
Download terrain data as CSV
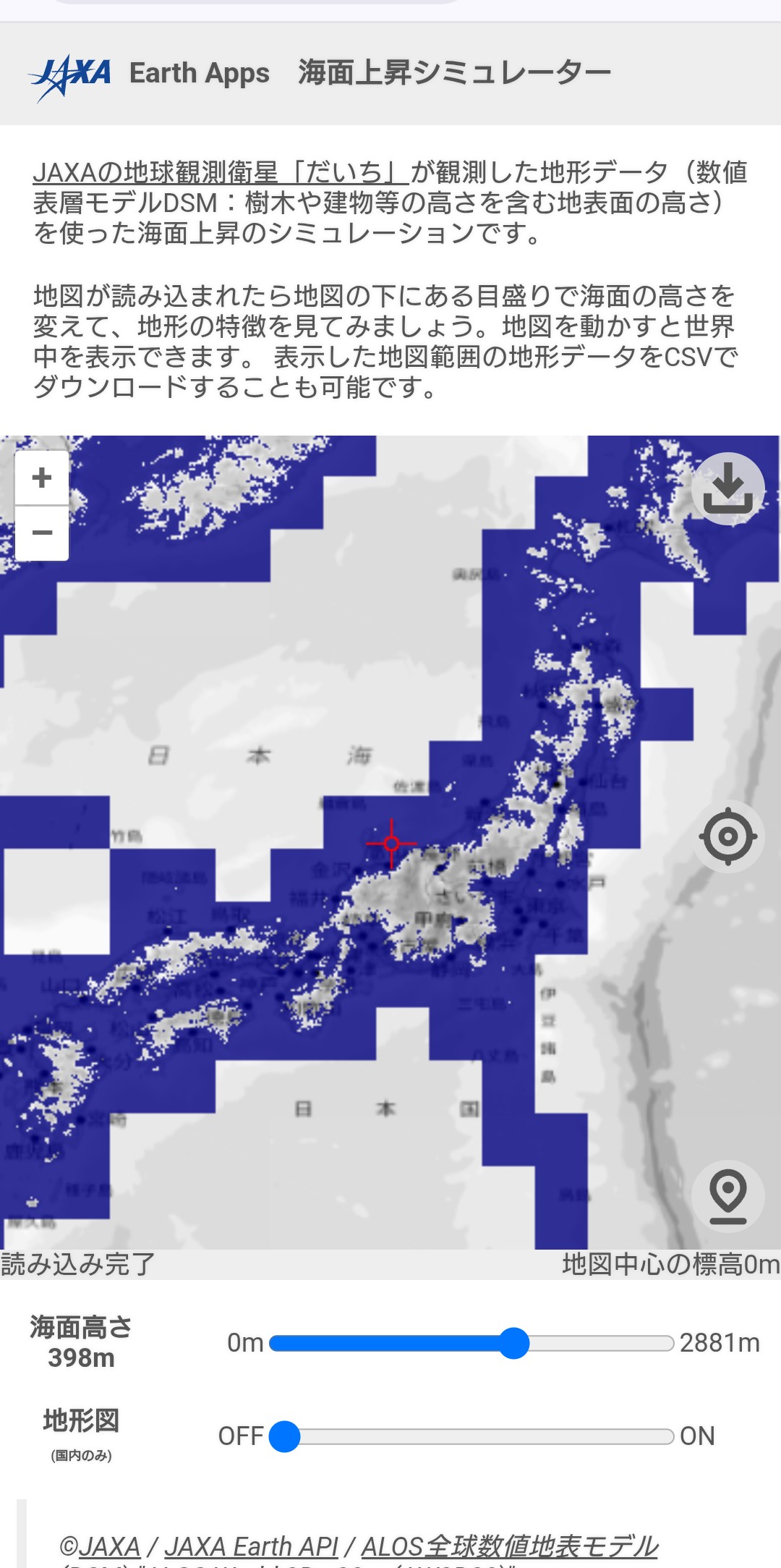click(x=727, y=488)
